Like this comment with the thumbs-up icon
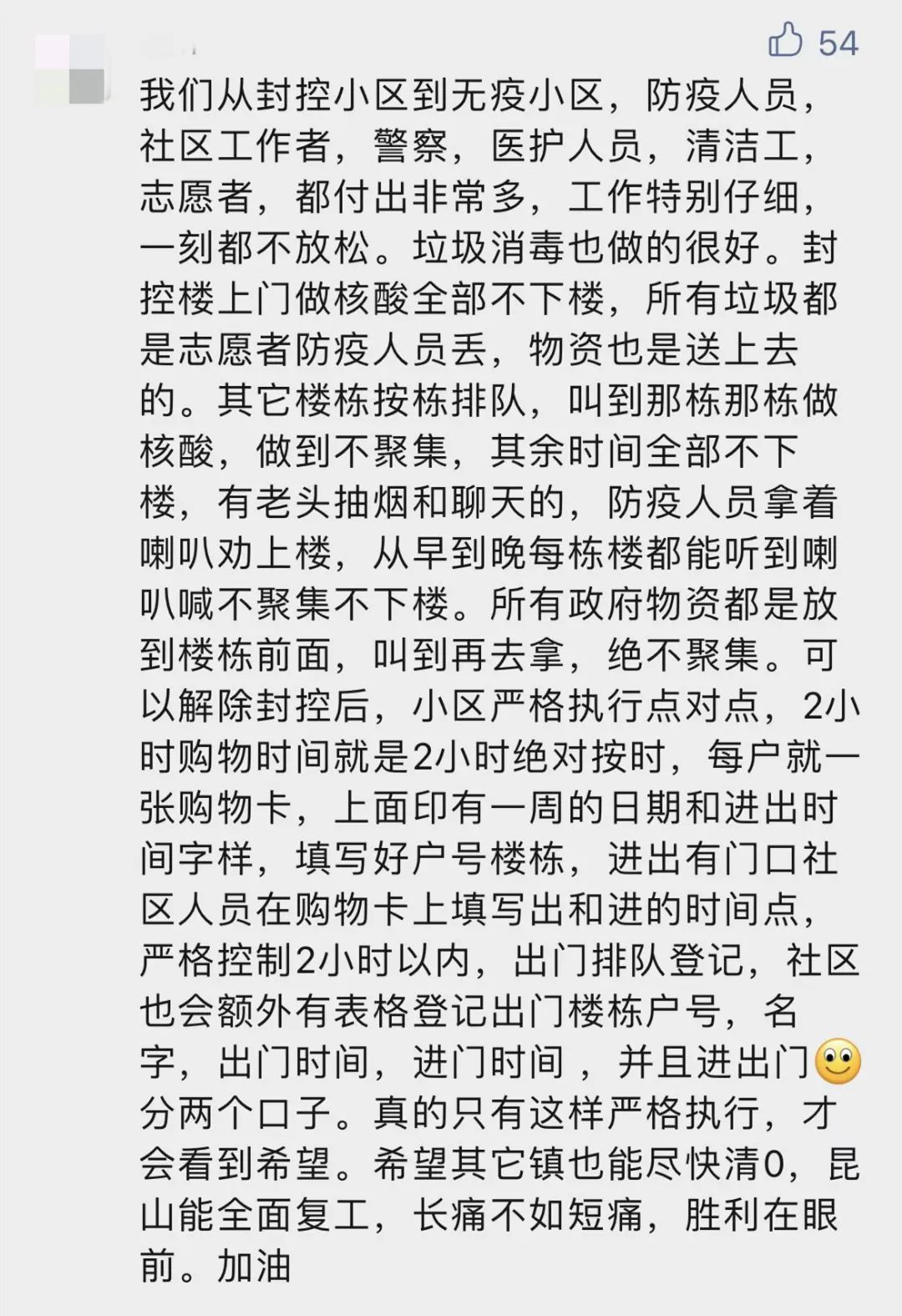 786,40
